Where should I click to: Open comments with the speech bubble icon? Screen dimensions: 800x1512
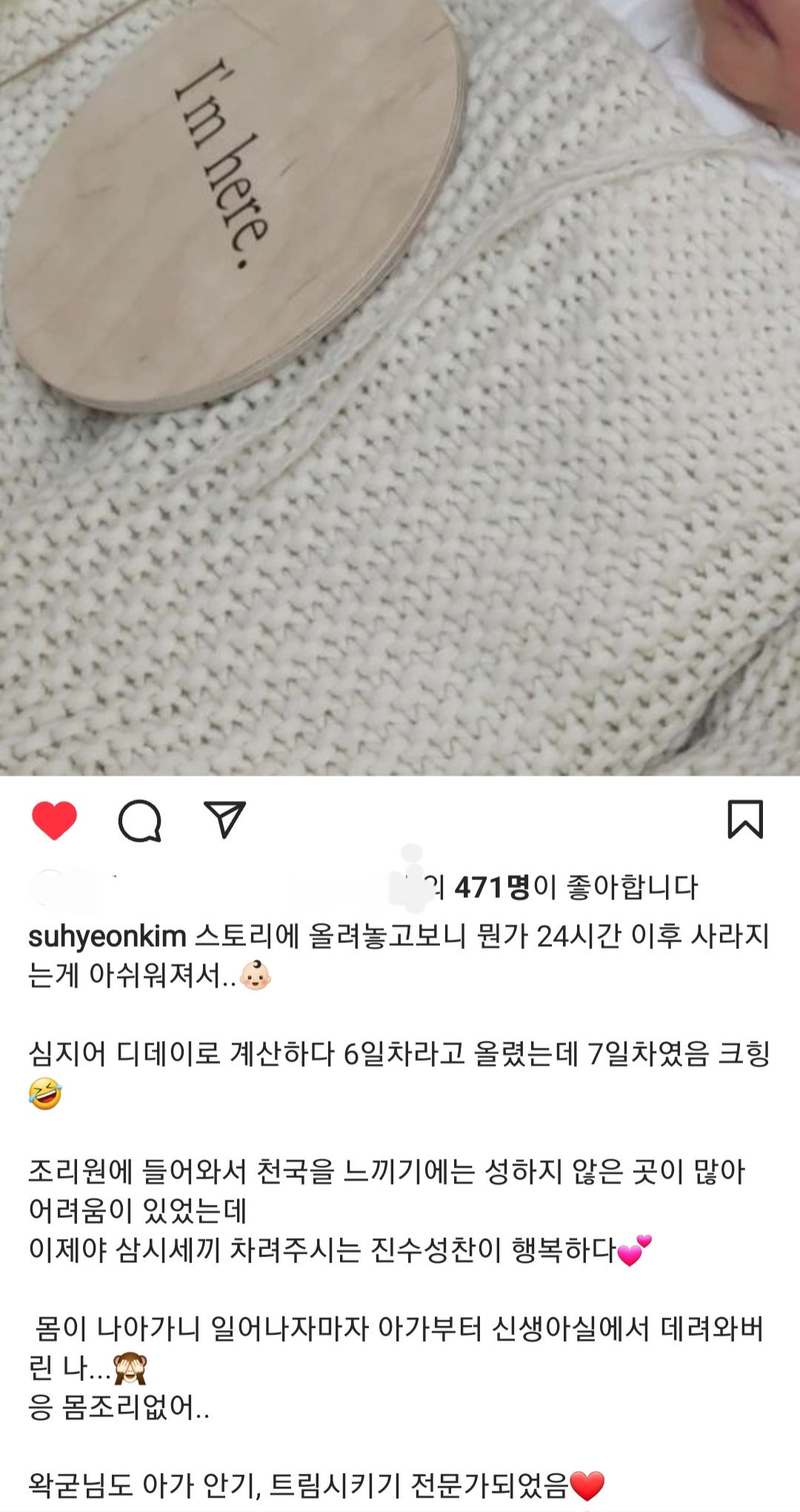coord(140,820)
